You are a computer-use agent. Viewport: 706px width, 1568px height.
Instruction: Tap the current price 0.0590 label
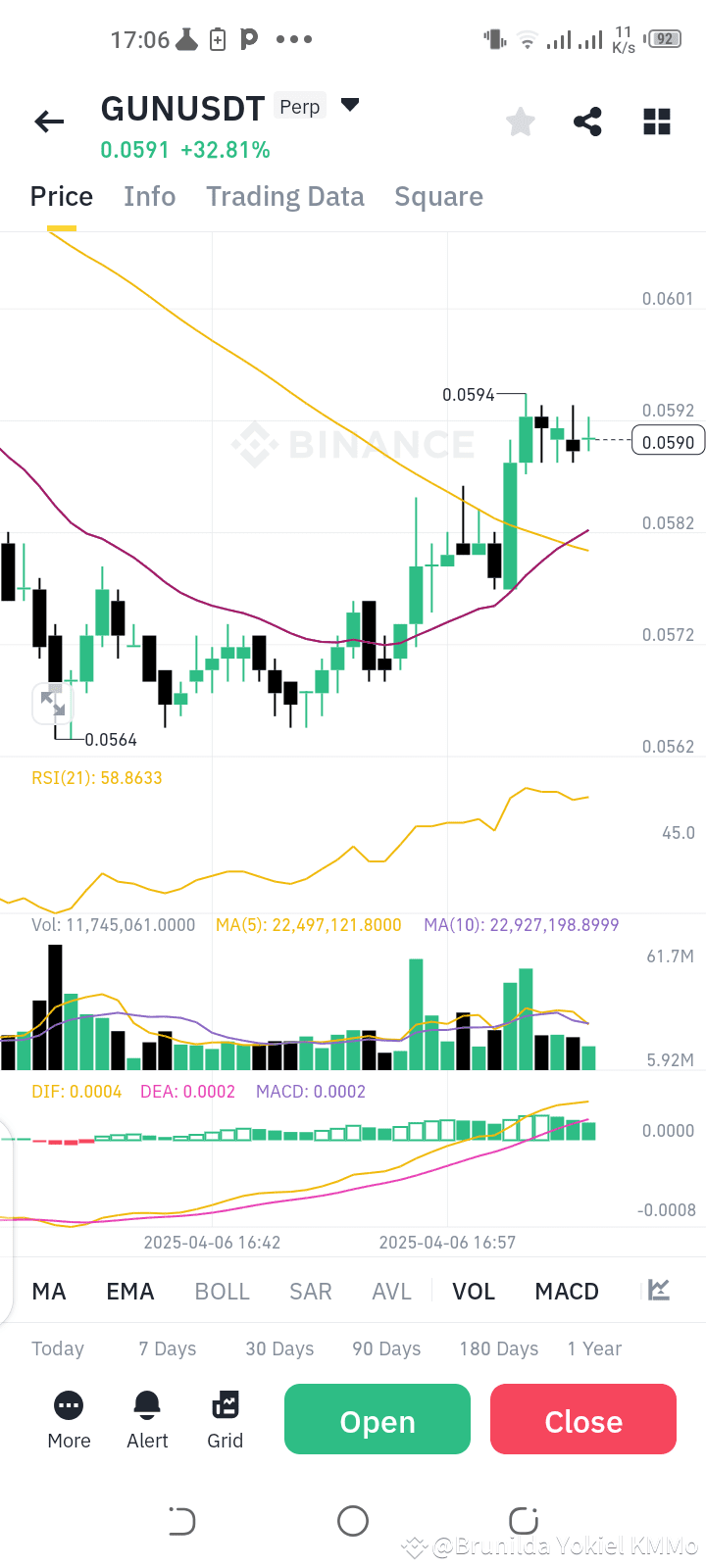668,441
